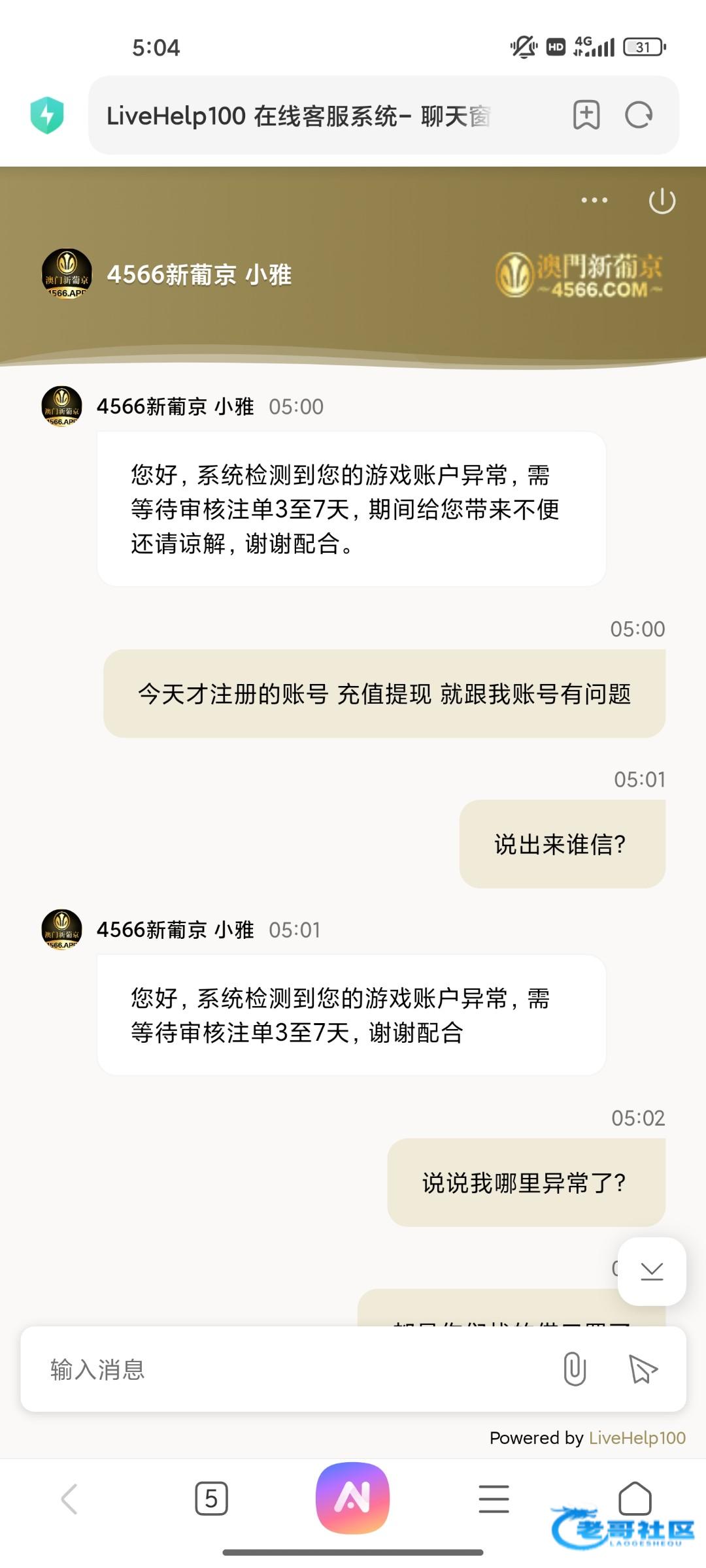This screenshot has height=1568, width=706.
Task: Go back in the browser
Action: (69, 1498)
